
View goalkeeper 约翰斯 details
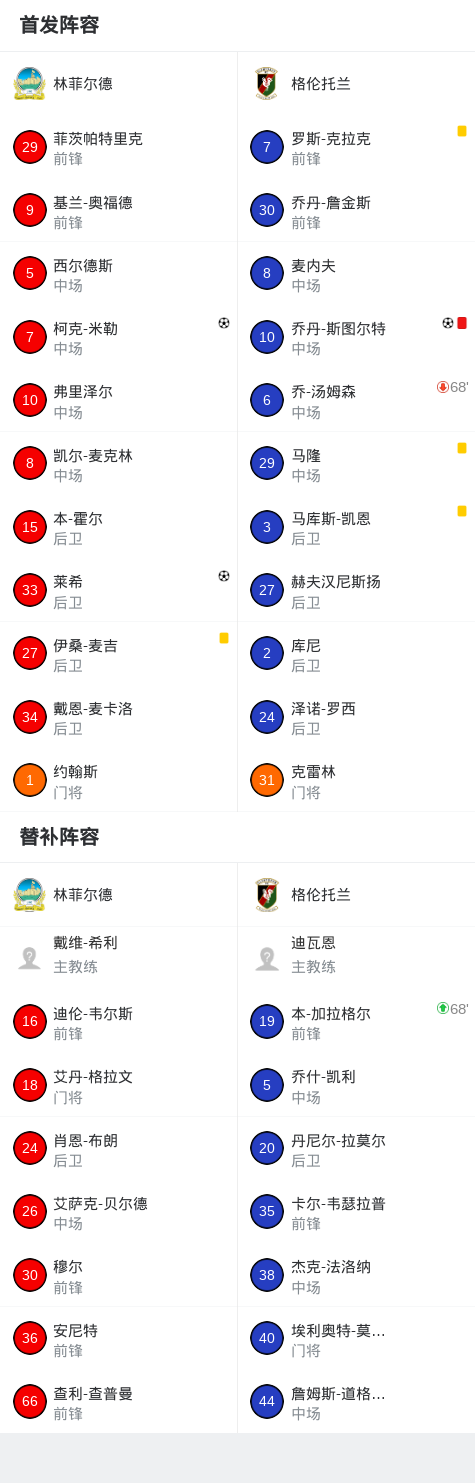(x=118, y=780)
